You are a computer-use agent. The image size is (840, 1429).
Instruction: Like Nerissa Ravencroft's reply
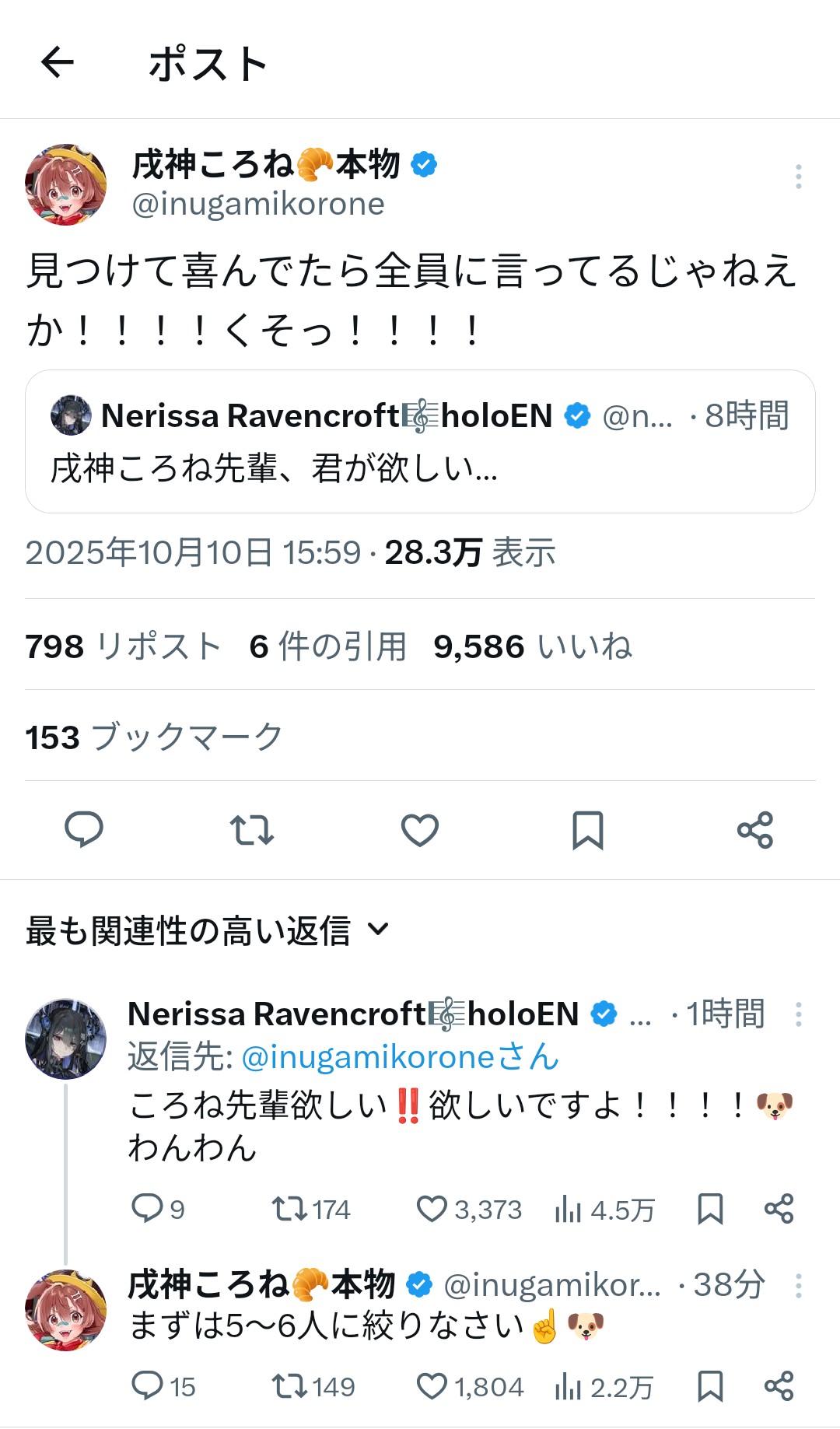(x=432, y=1209)
